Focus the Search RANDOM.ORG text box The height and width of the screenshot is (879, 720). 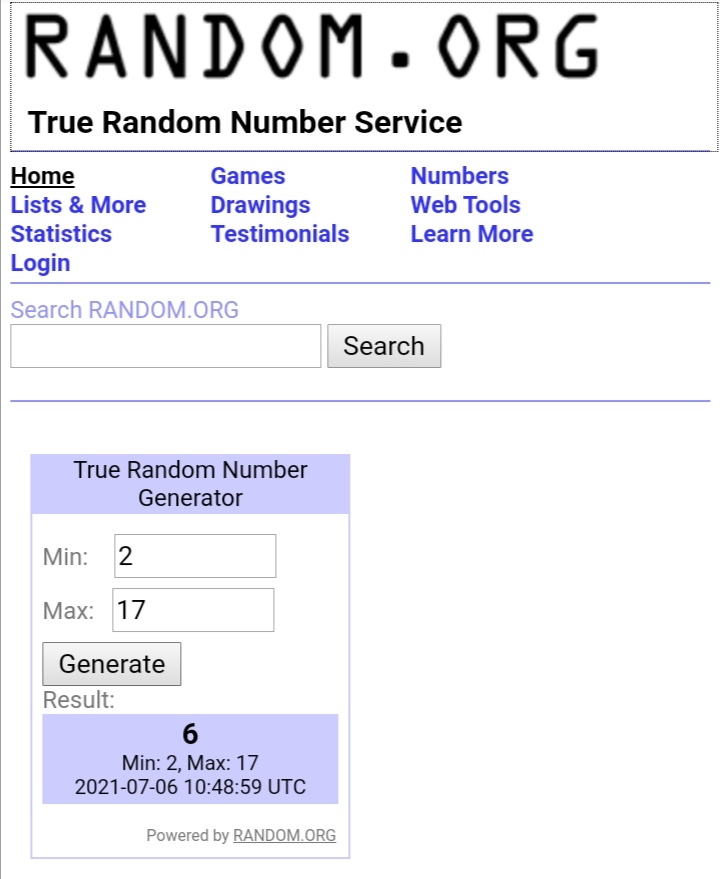[166, 346]
